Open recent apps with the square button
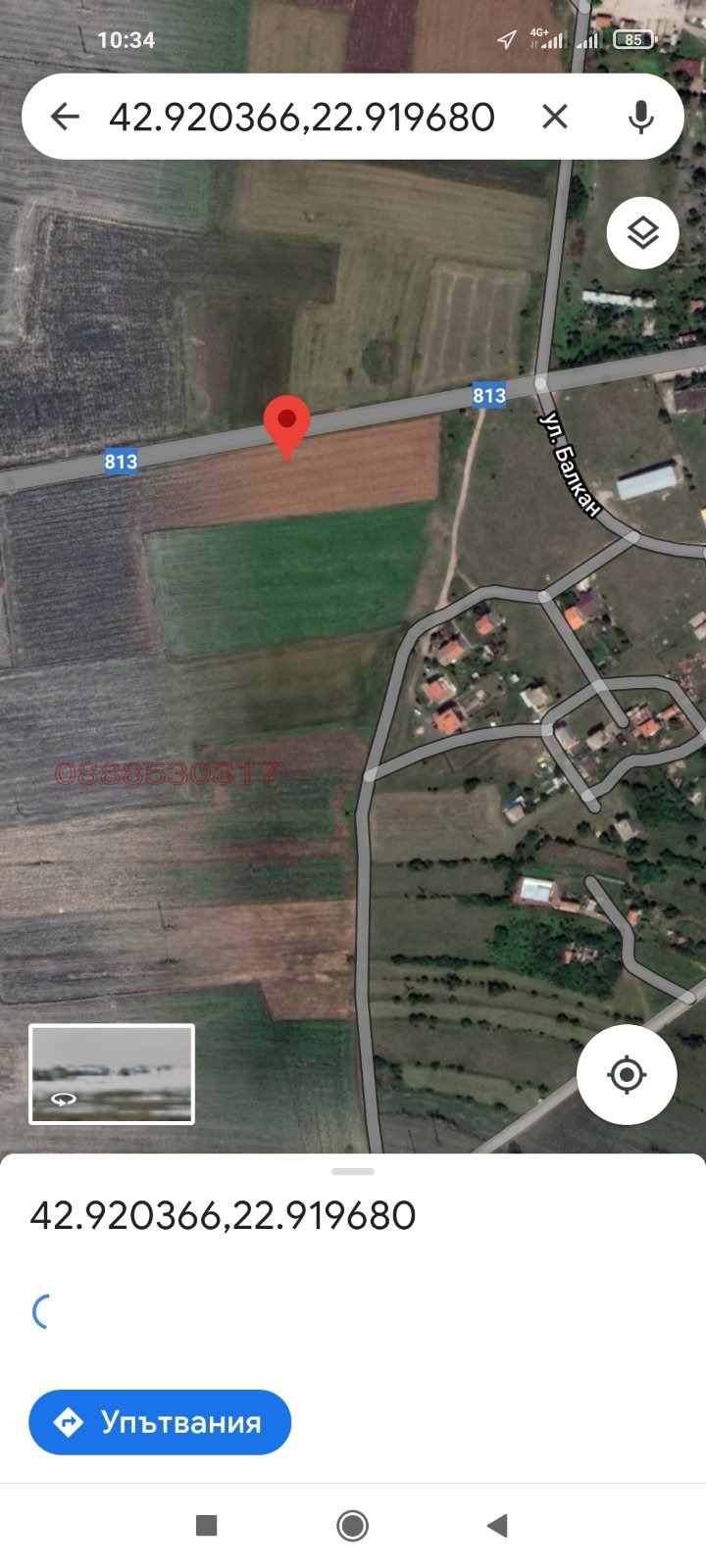Screen dimensions: 706x1568 pos(206,1525)
